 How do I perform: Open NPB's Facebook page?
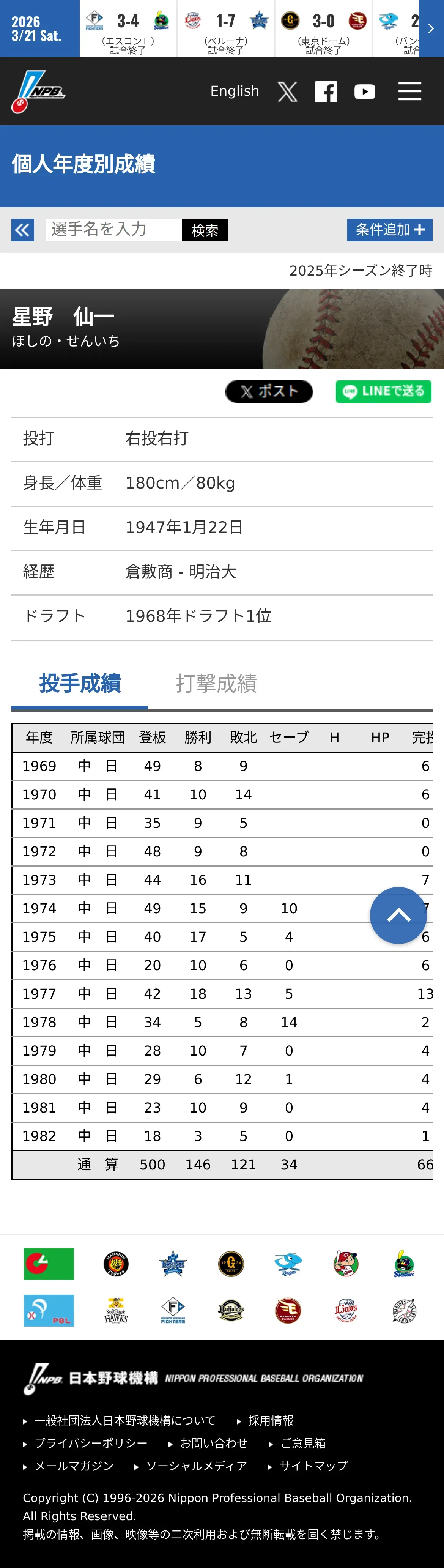(x=326, y=91)
